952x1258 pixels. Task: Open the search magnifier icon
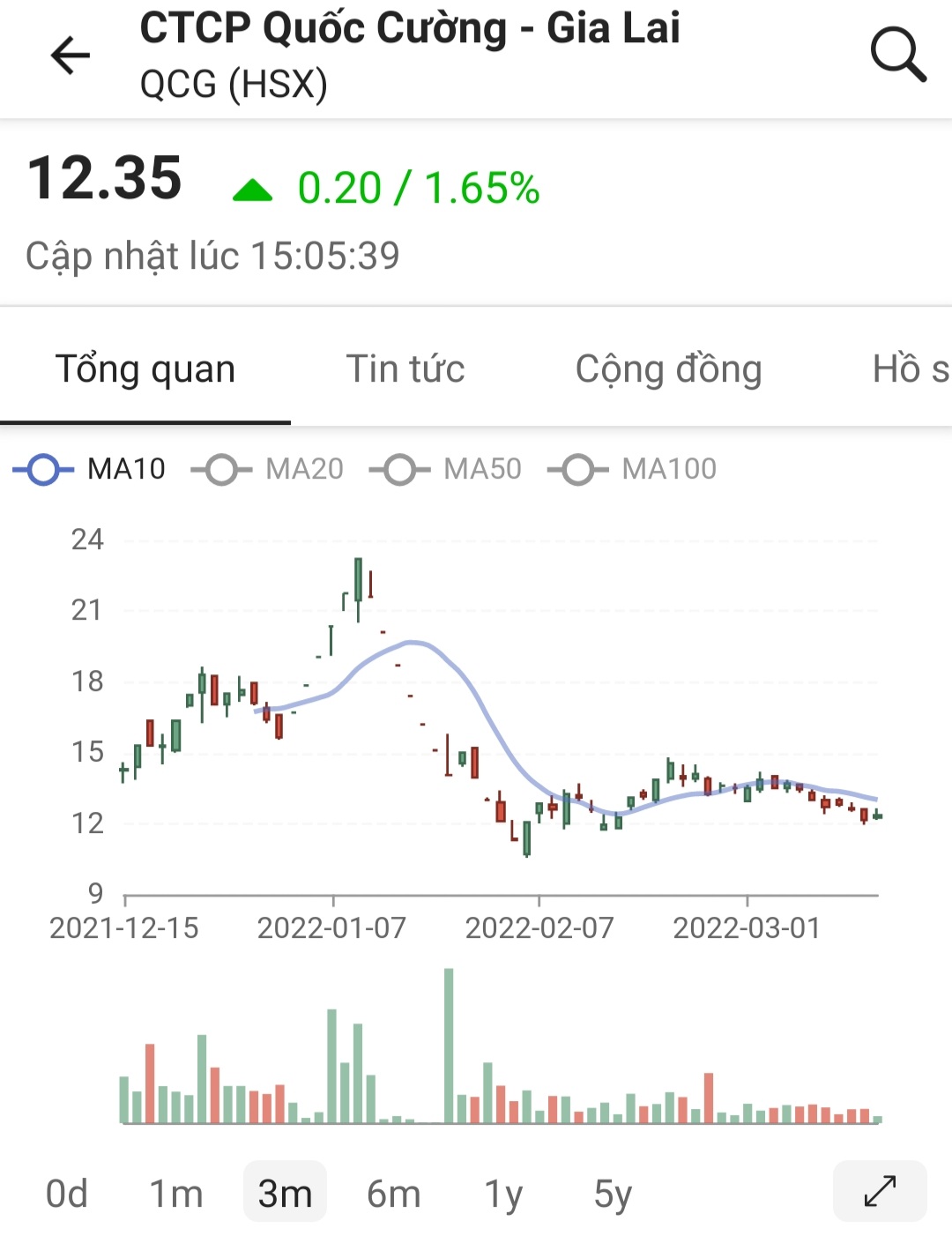click(x=897, y=55)
